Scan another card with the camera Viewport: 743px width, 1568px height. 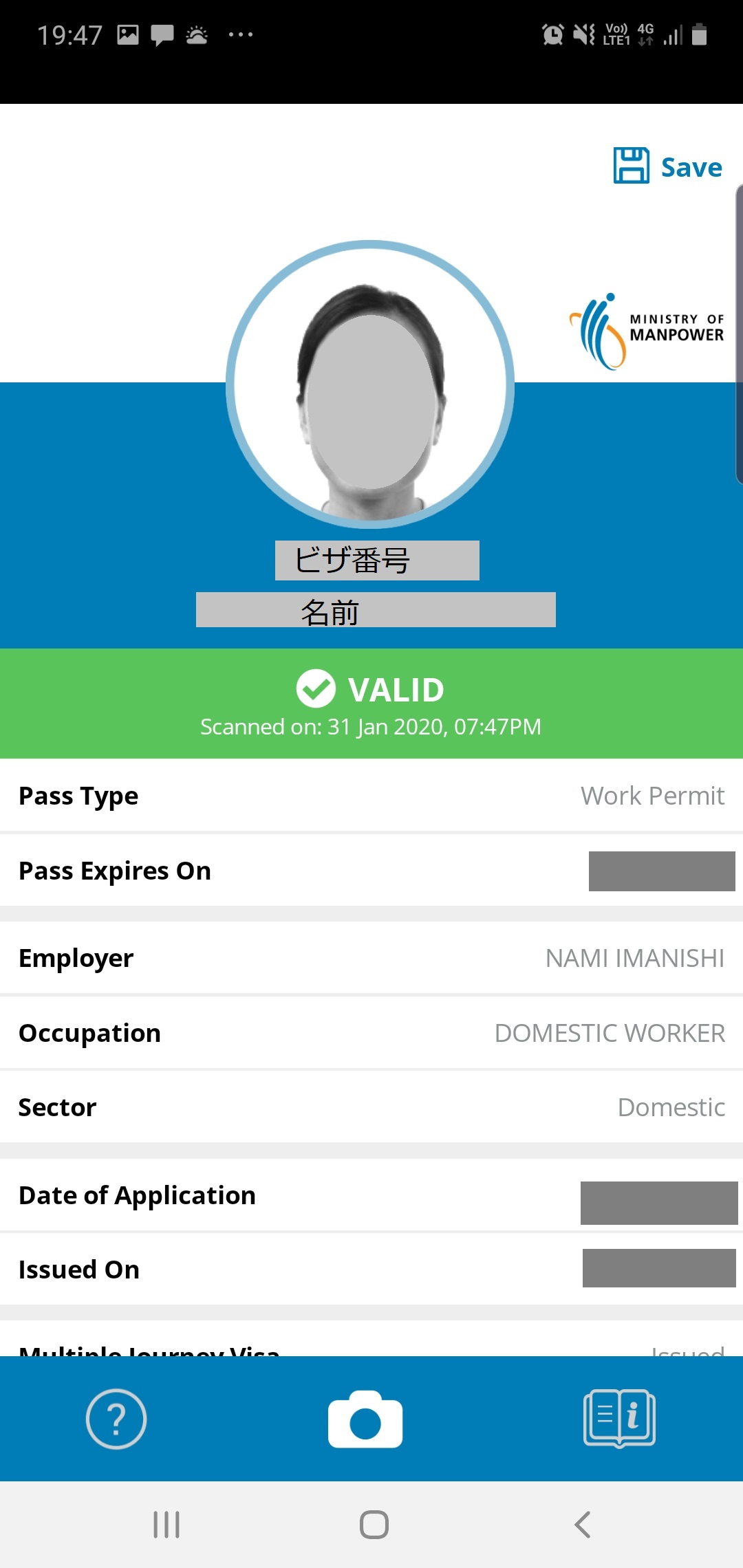(x=365, y=1419)
